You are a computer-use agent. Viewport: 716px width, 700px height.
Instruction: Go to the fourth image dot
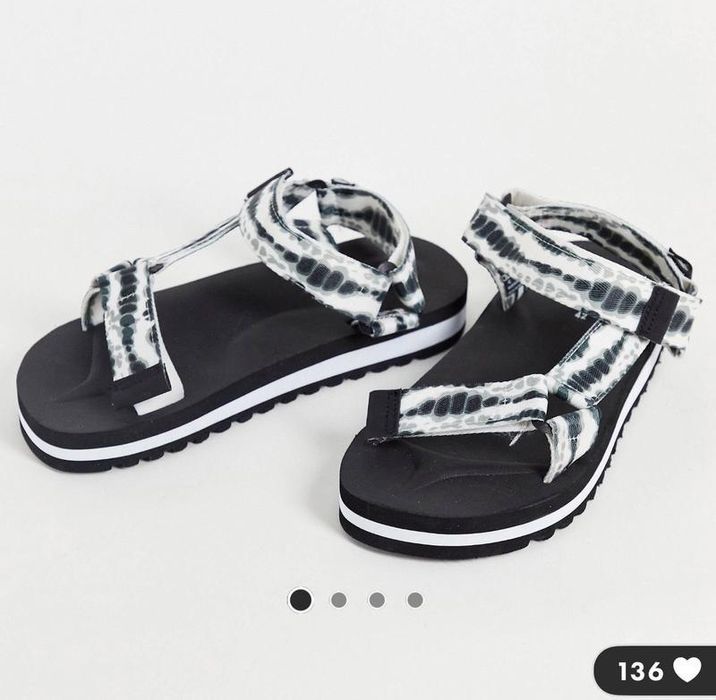(415, 599)
